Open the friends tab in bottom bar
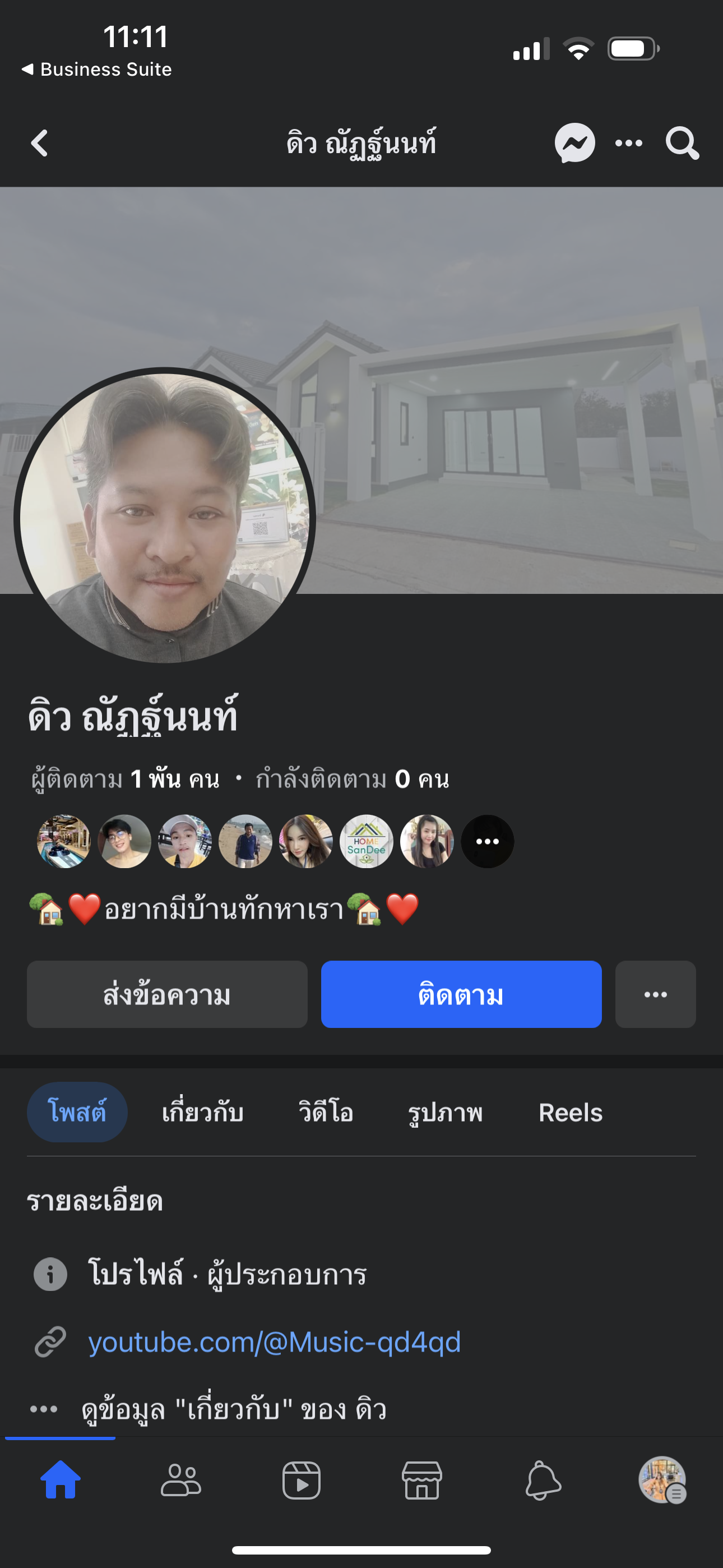This screenshot has height=1568, width=723. click(180, 1481)
